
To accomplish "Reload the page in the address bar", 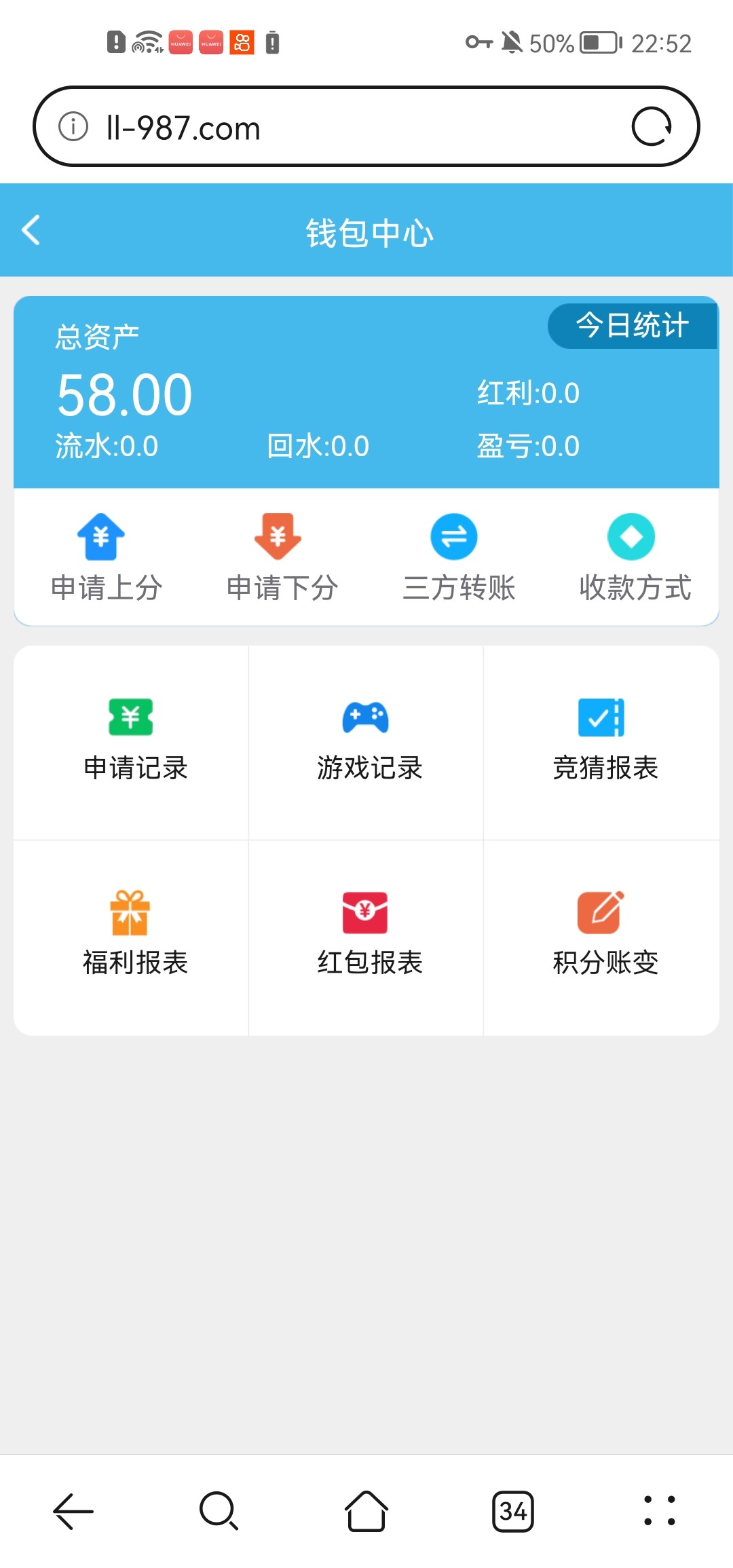I will click(x=652, y=127).
